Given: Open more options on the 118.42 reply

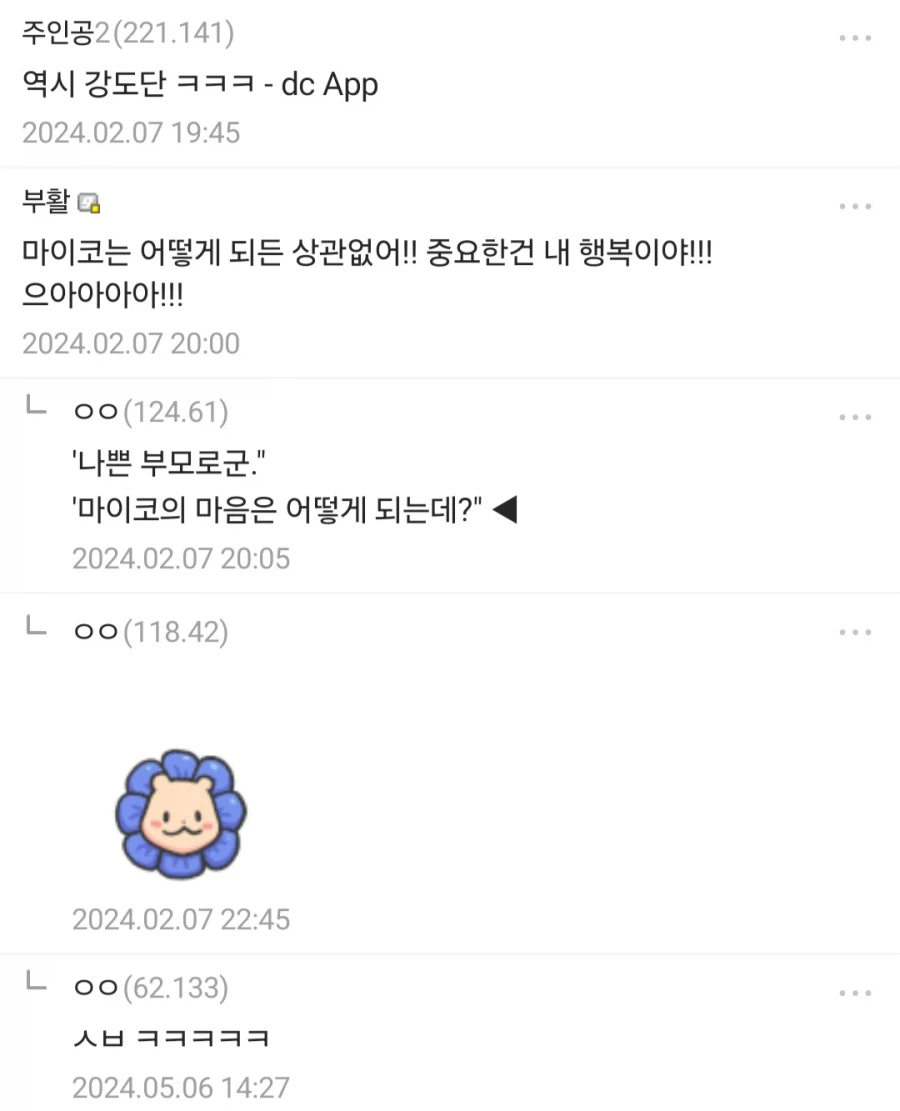Looking at the screenshot, I should [x=855, y=633].
